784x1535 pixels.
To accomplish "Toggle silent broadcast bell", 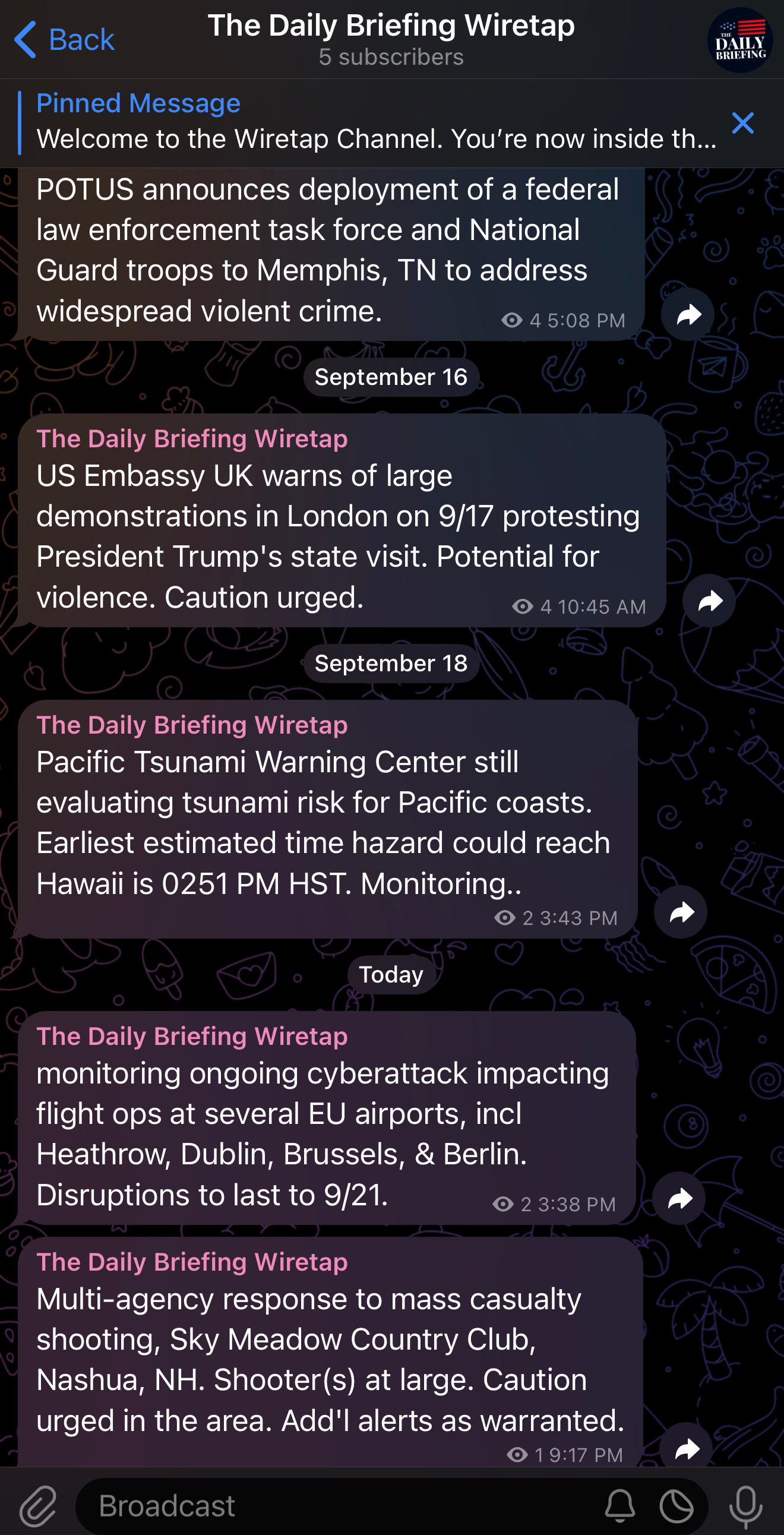I will coord(619,1506).
